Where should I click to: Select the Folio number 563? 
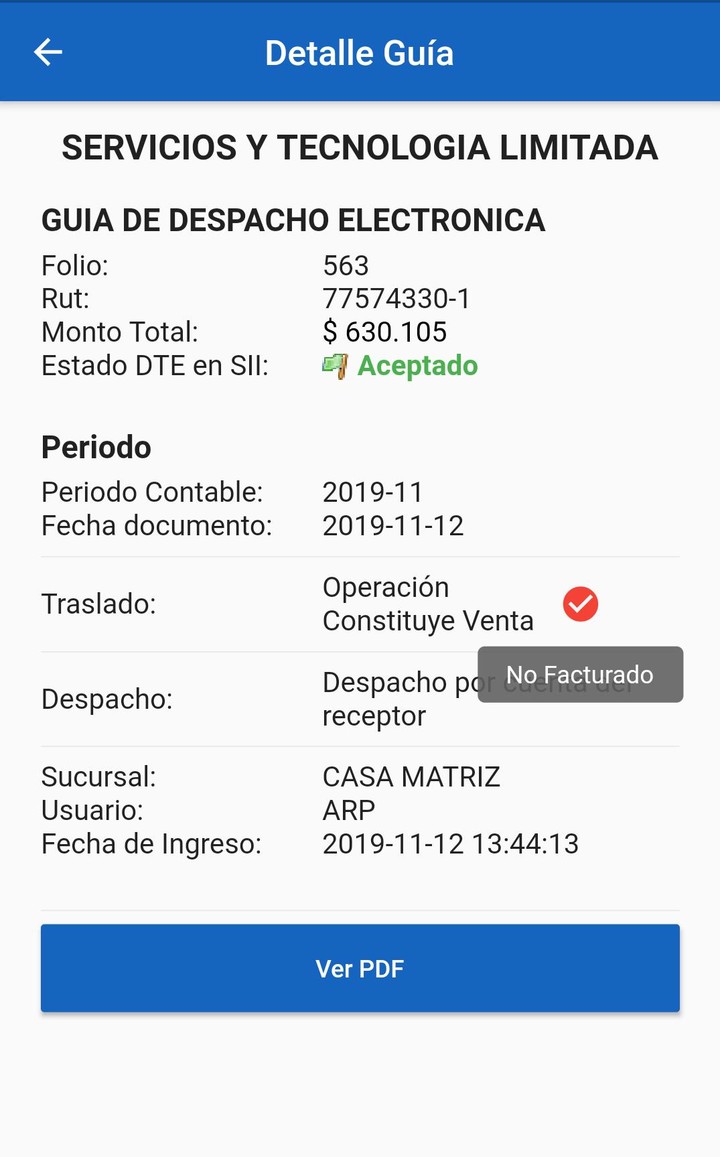[347, 265]
